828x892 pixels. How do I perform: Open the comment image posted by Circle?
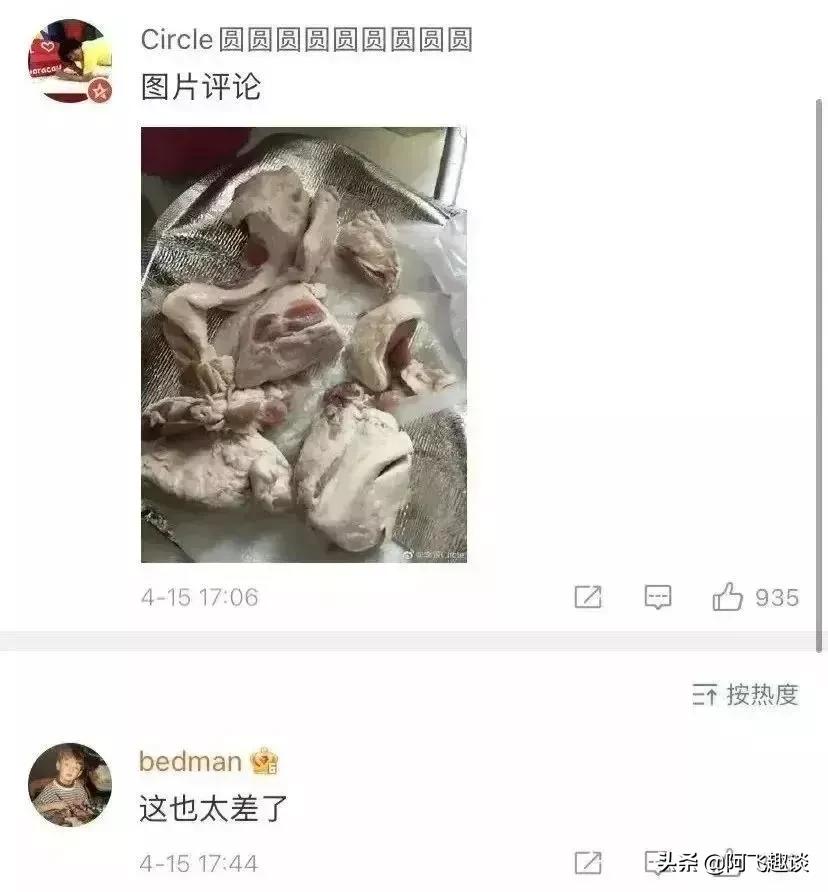point(303,344)
